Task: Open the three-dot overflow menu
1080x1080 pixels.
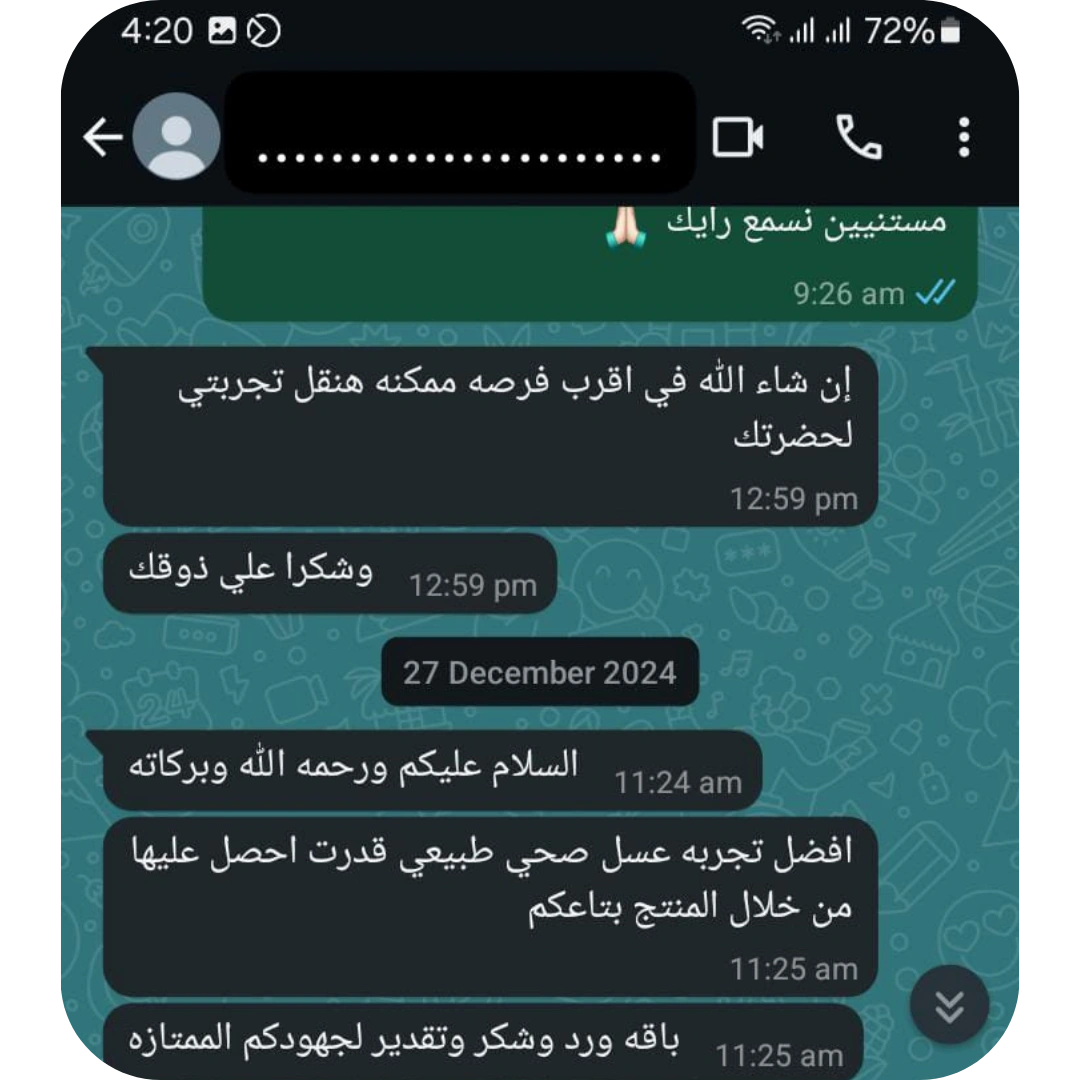Action: pyautogui.click(x=964, y=137)
